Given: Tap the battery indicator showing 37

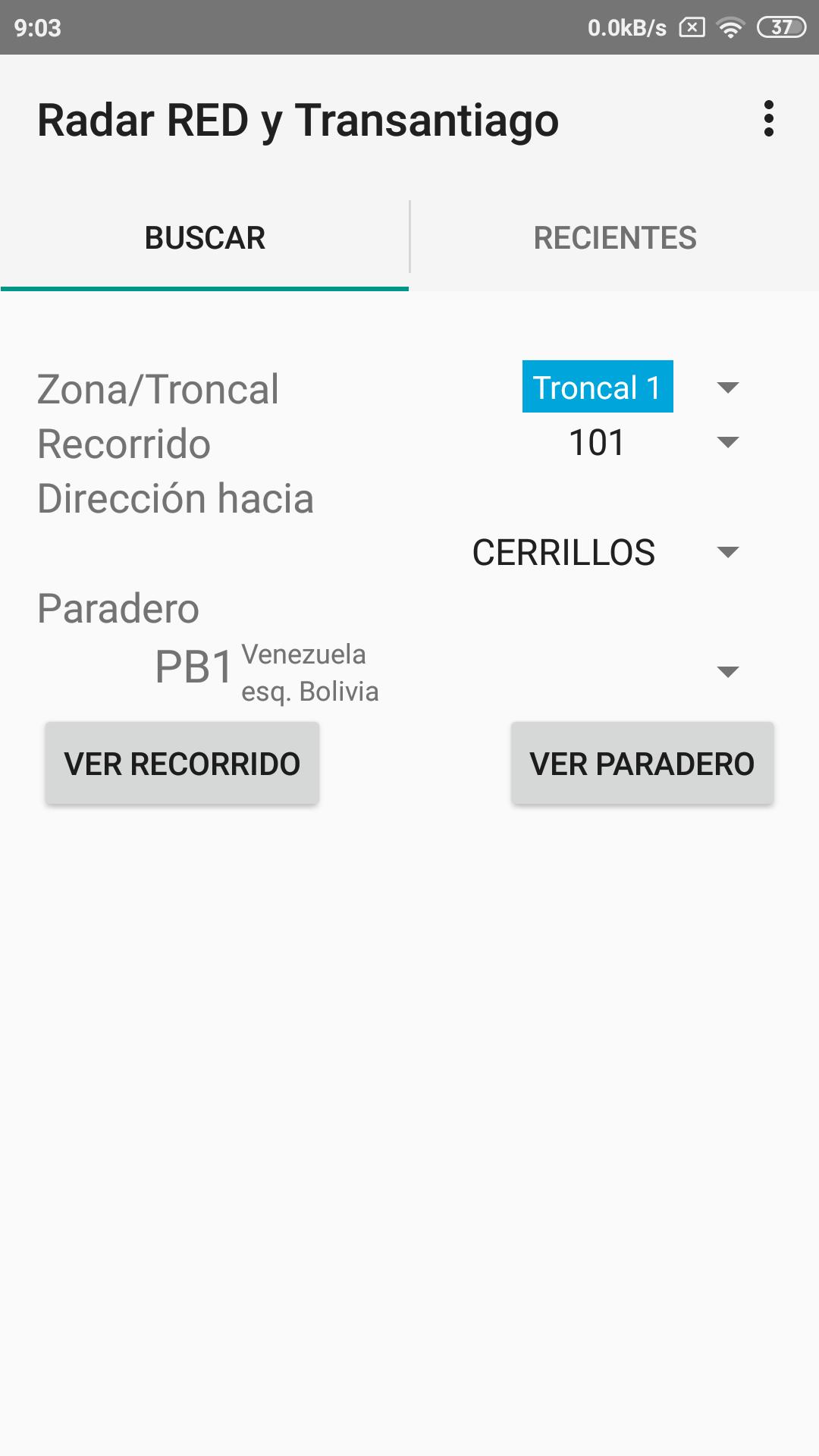Looking at the screenshot, I should tap(780, 27).
